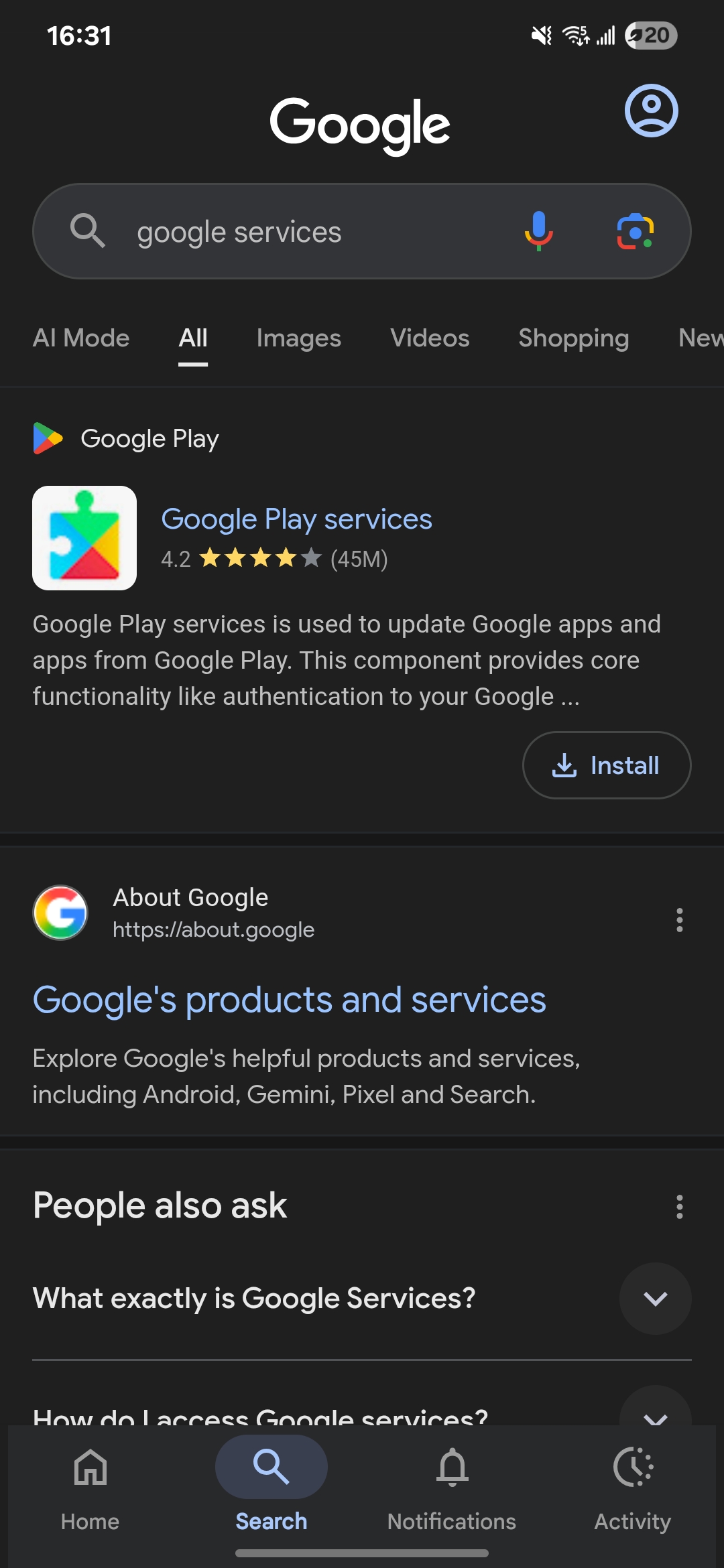The width and height of the screenshot is (724, 1568).
Task: Open Google Play services link
Action: tap(296, 519)
